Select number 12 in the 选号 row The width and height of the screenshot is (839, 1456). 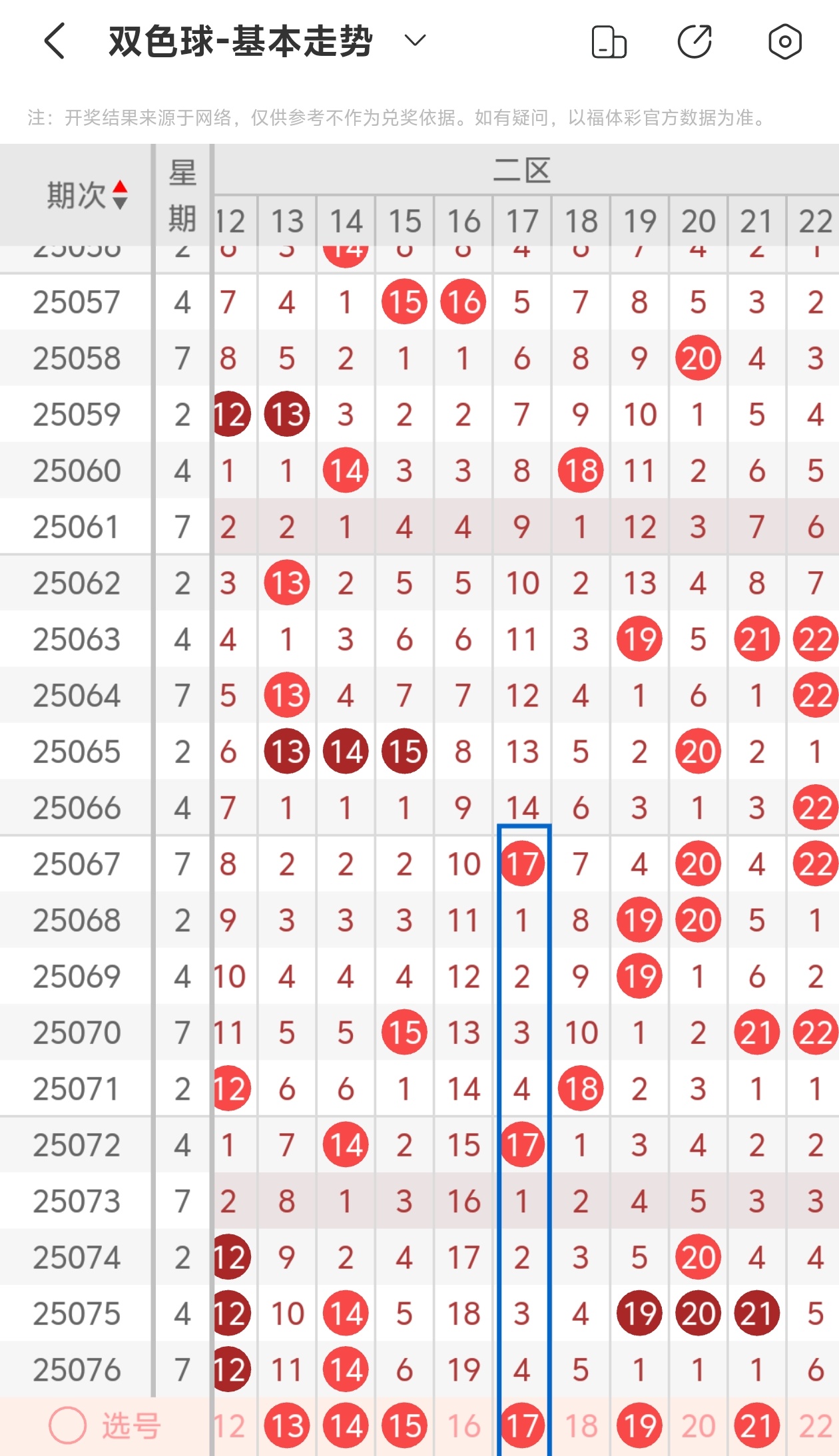(x=230, y=1426)
